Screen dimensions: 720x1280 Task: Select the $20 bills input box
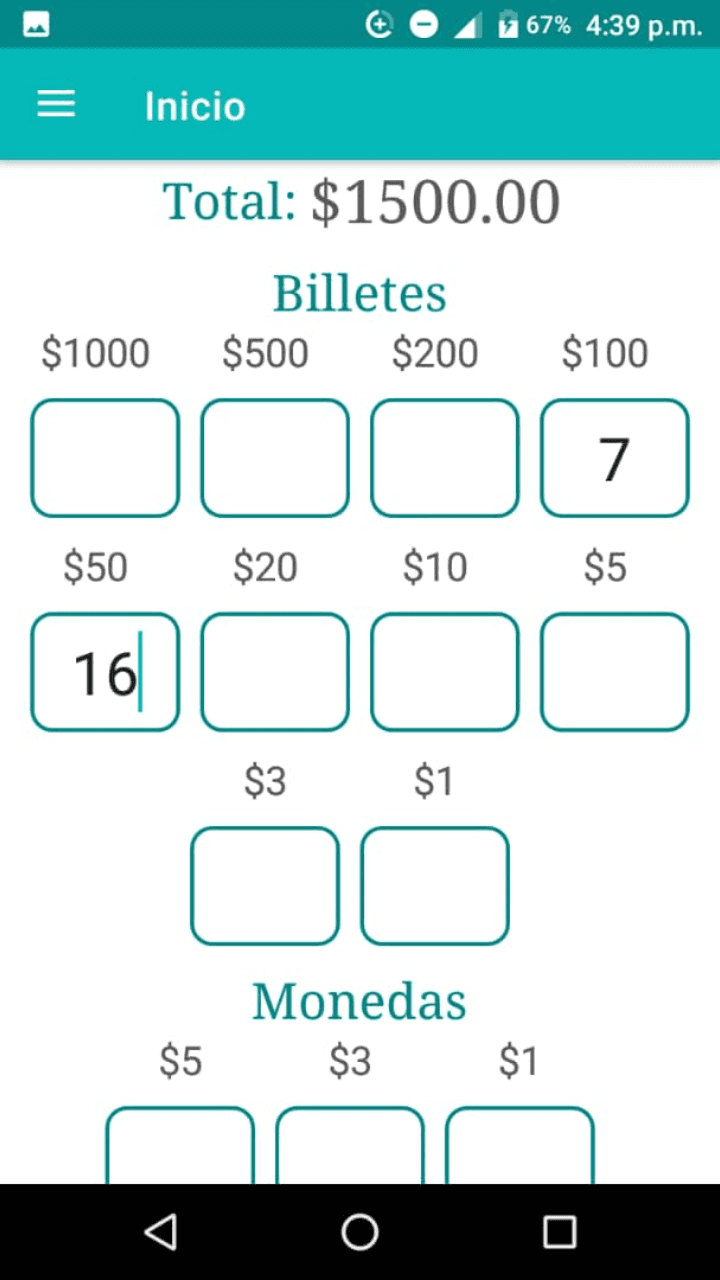click(275, 672)
